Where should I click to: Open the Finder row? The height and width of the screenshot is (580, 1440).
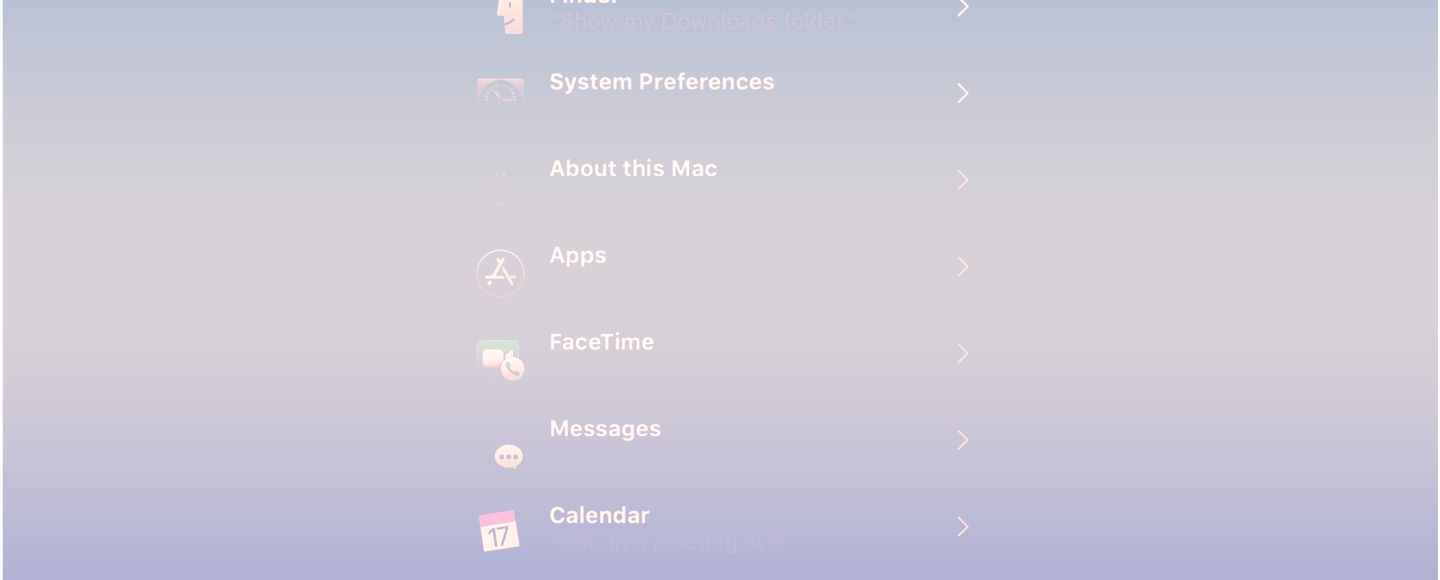click(x=700, y=14)
